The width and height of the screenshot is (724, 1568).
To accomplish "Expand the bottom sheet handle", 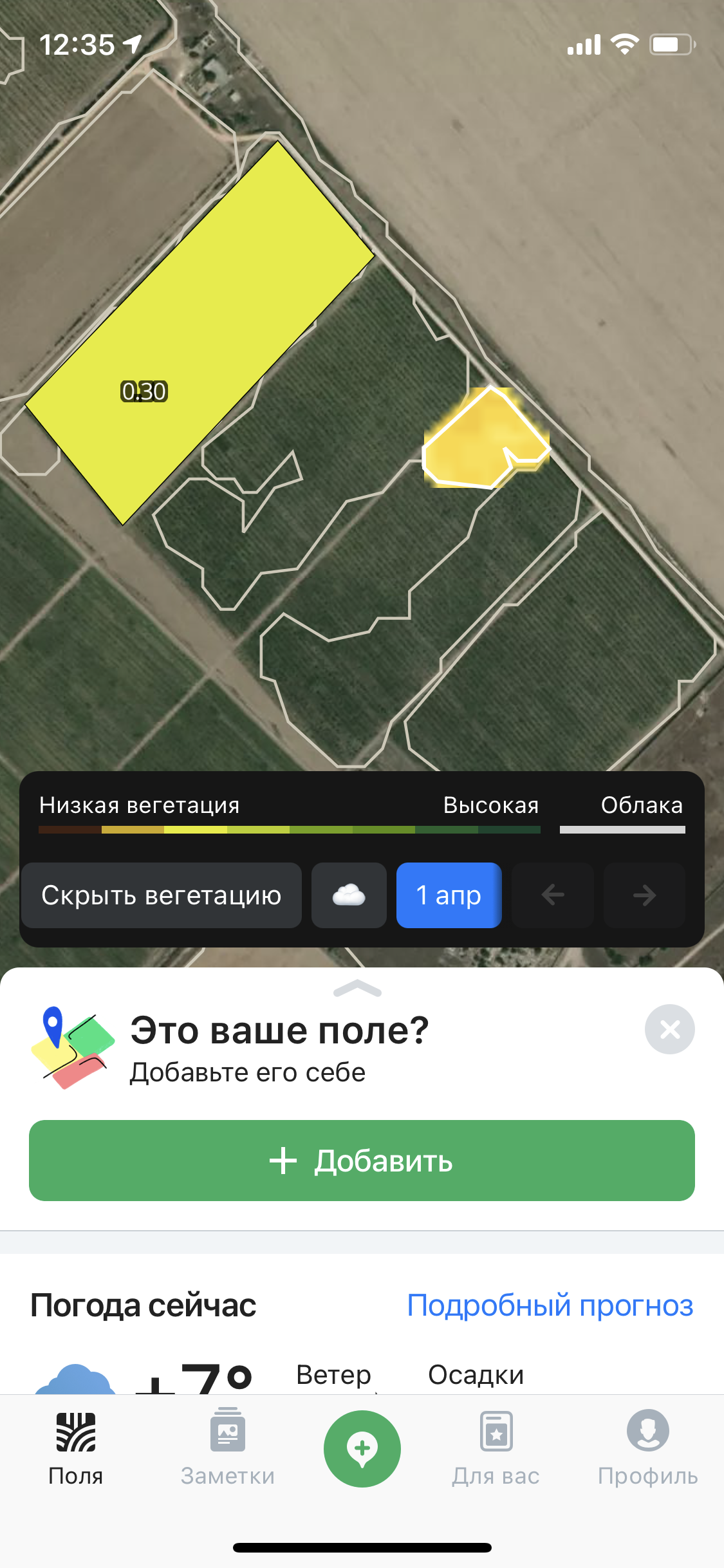I will click(358, 988).
